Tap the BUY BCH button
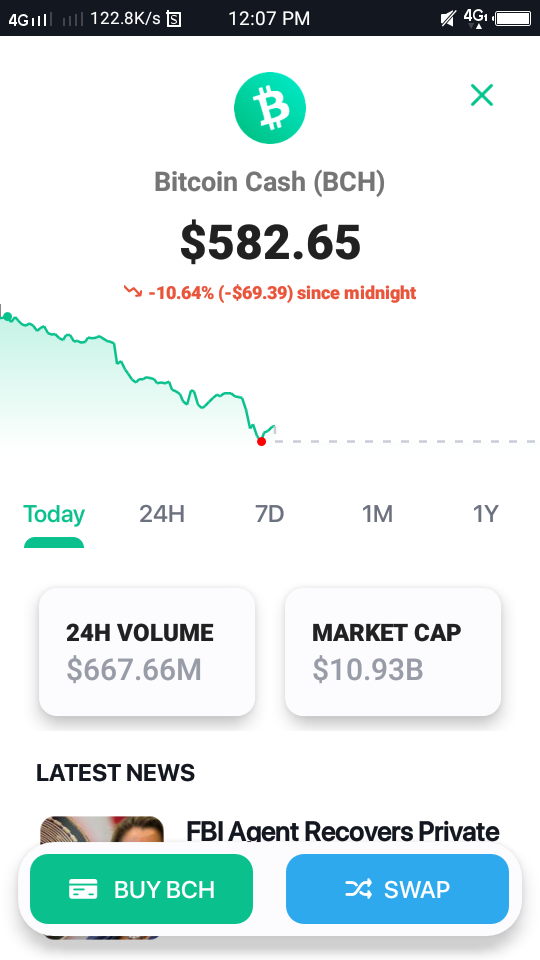Image resolution: width=540 pixels, height=960 pixels. [141, 889]
